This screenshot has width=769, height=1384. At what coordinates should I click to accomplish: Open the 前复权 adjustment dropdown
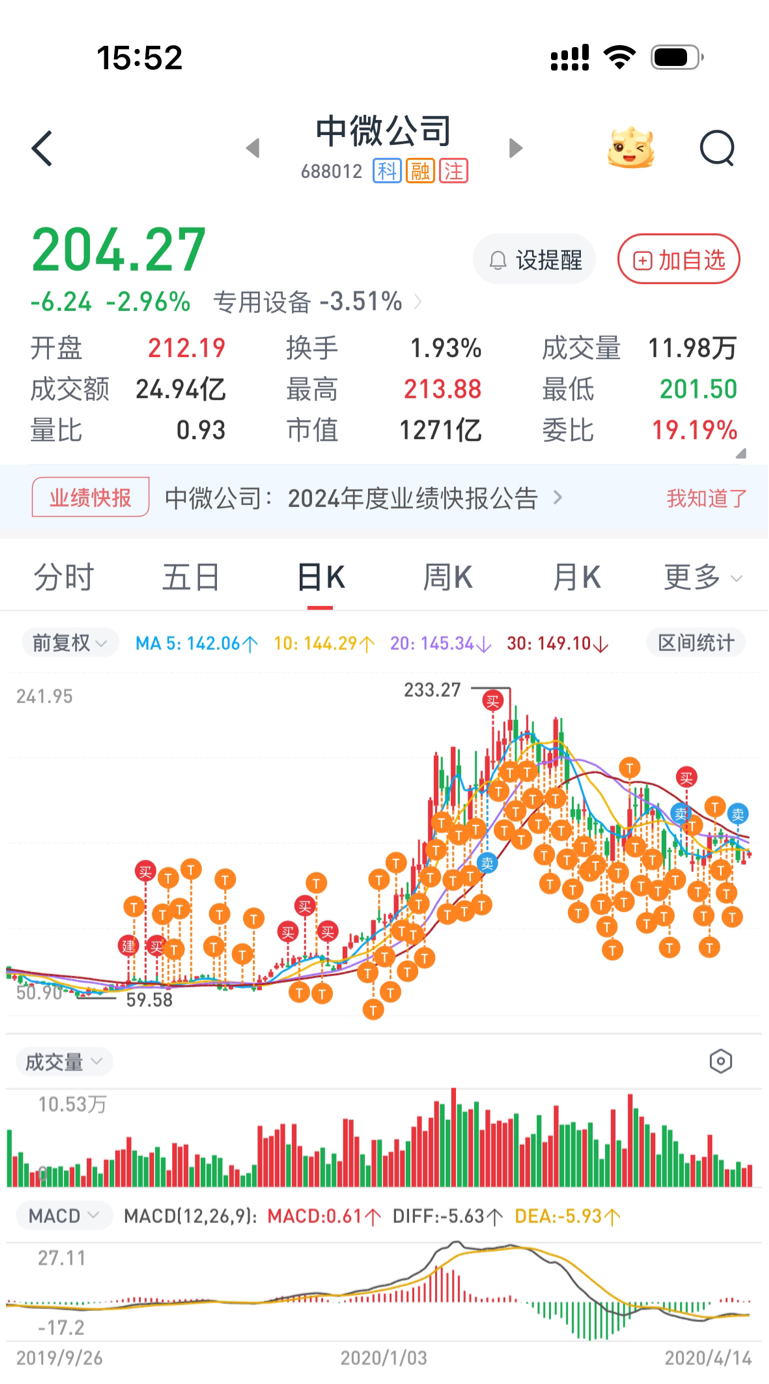point(69,642)
